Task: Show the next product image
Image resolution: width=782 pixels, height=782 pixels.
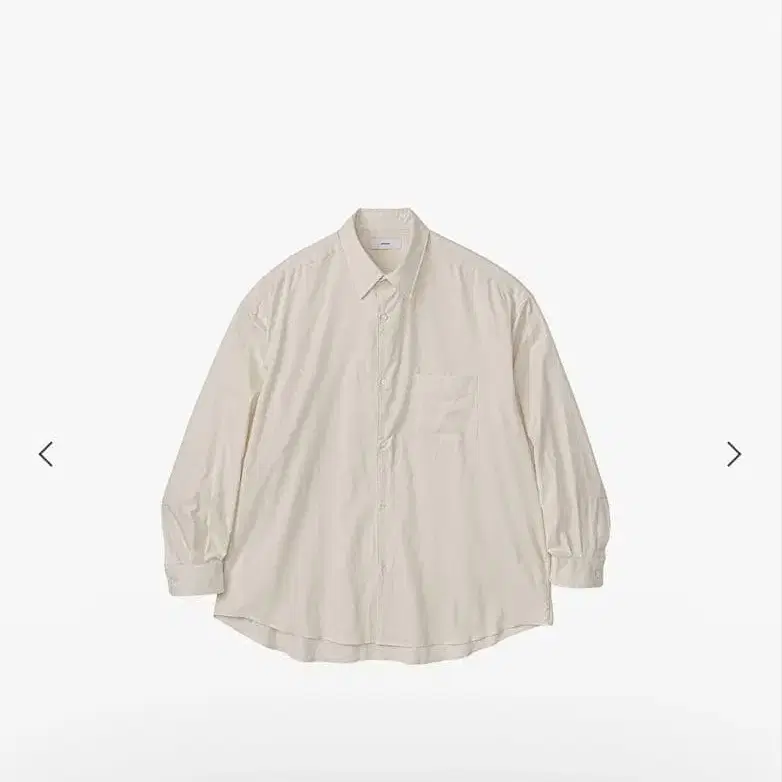Action: [x=733, y=454]
